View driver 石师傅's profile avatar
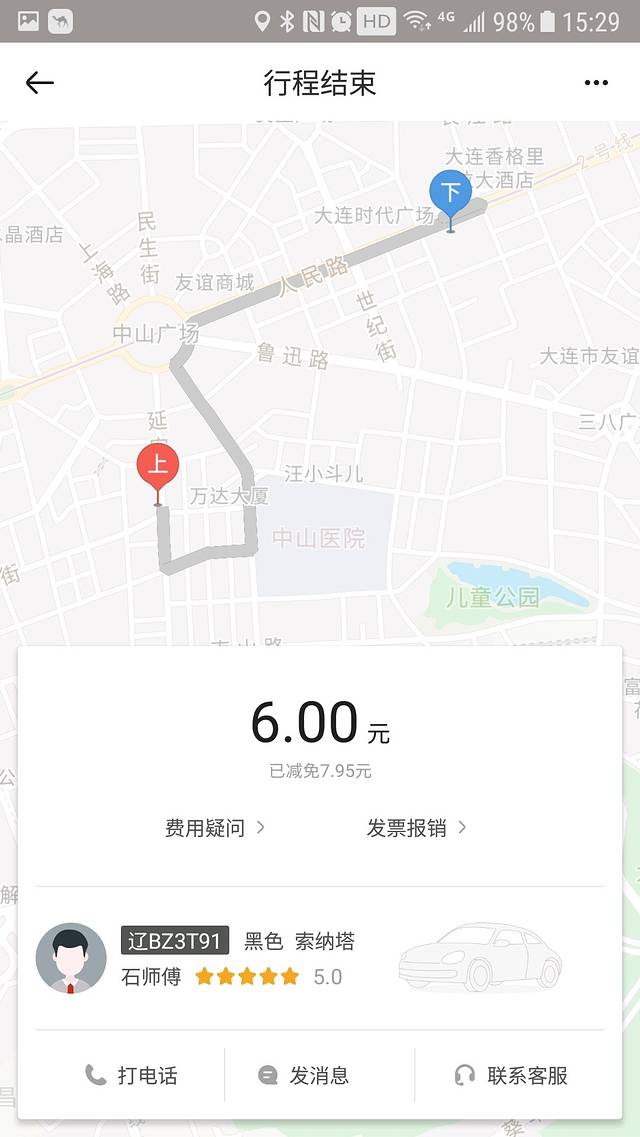The image size is (640, 1137). click(71, 958)
